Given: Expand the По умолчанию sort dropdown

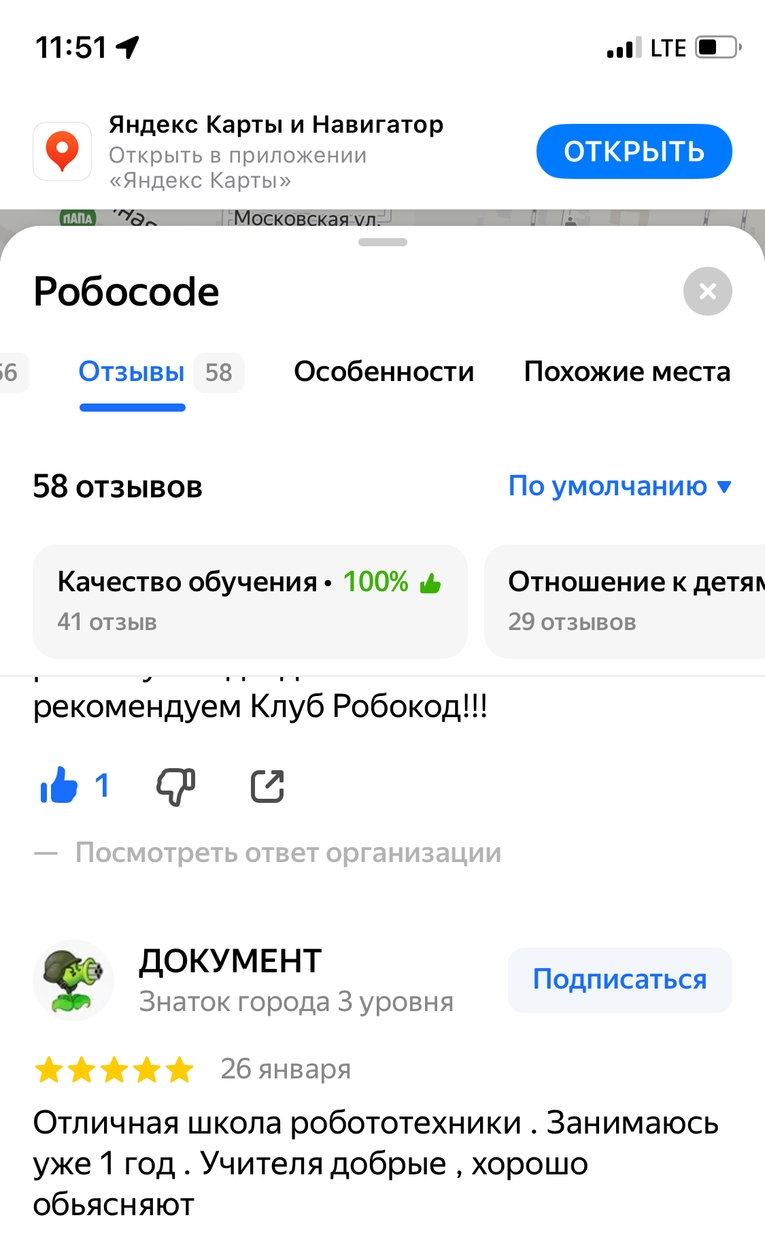Looking at the screenshot, I should (x=620, y=487).
